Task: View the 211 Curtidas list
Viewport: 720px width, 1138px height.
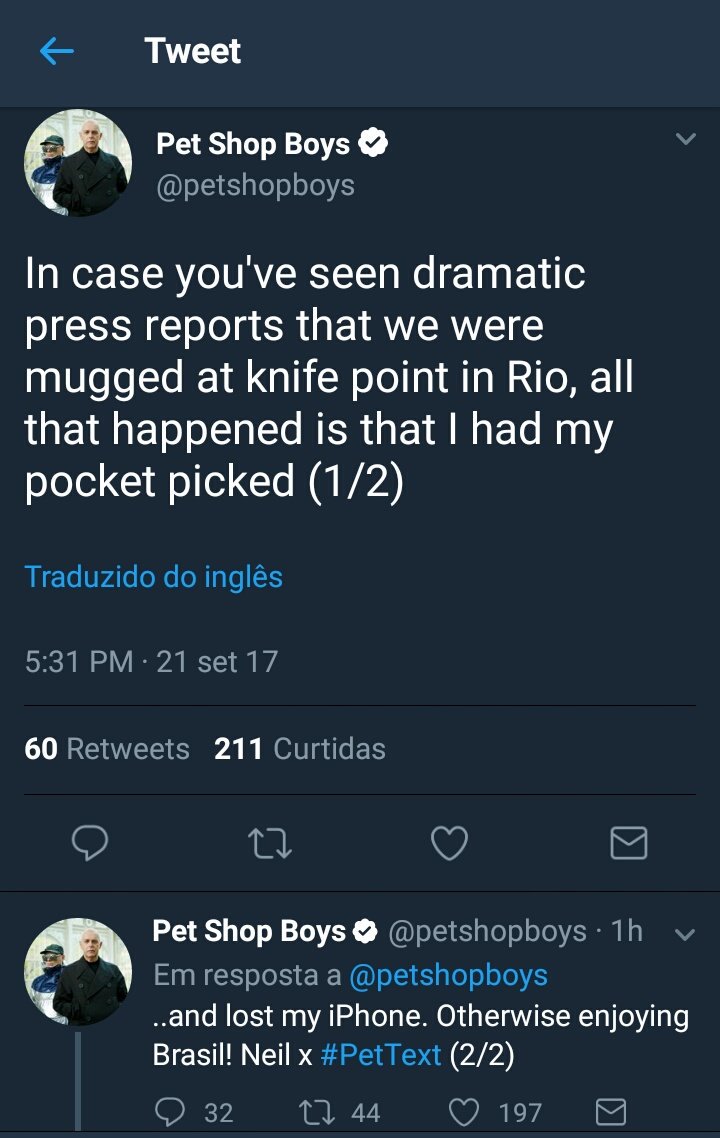Action: pyautogui.click(x=299, y=749)
